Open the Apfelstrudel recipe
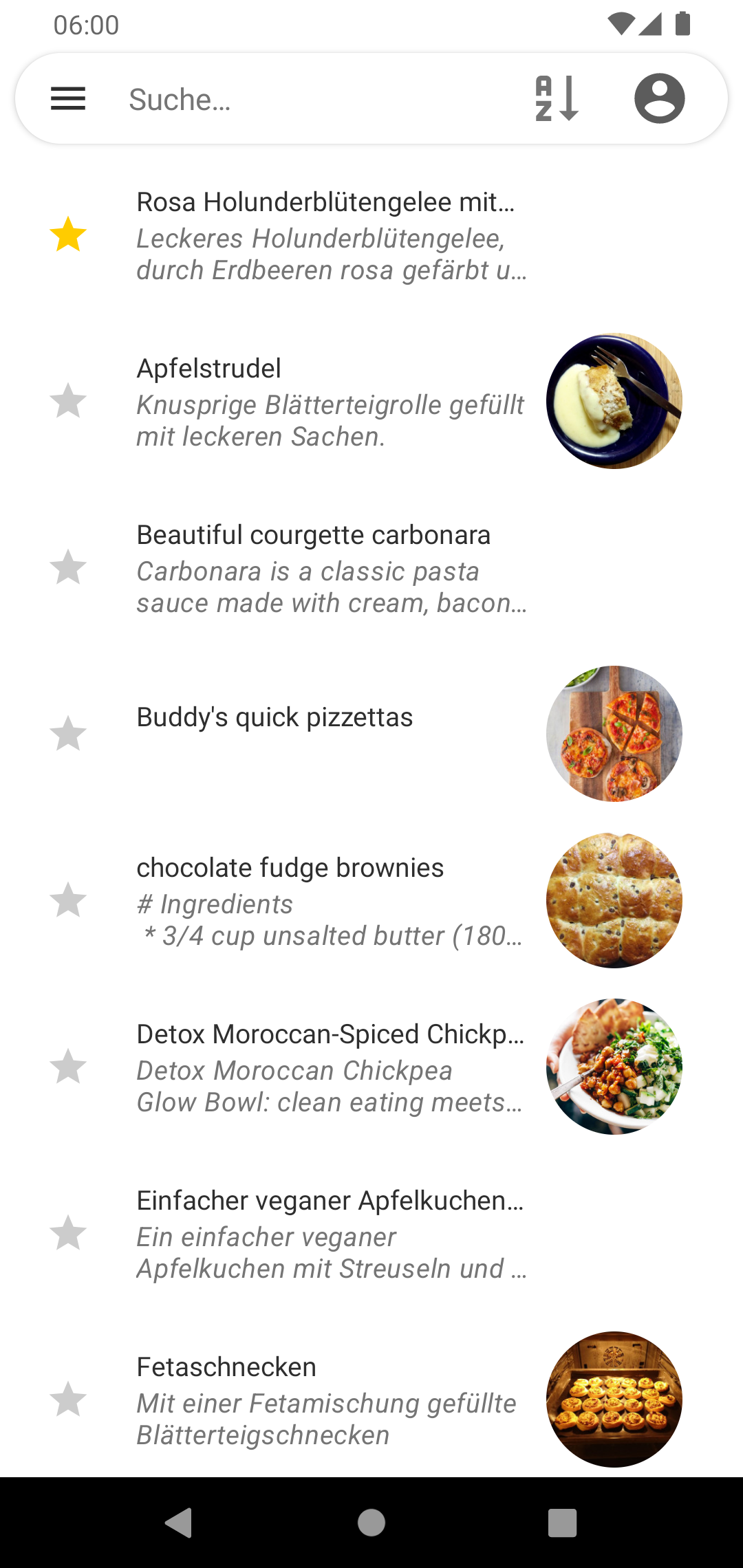 330,402
